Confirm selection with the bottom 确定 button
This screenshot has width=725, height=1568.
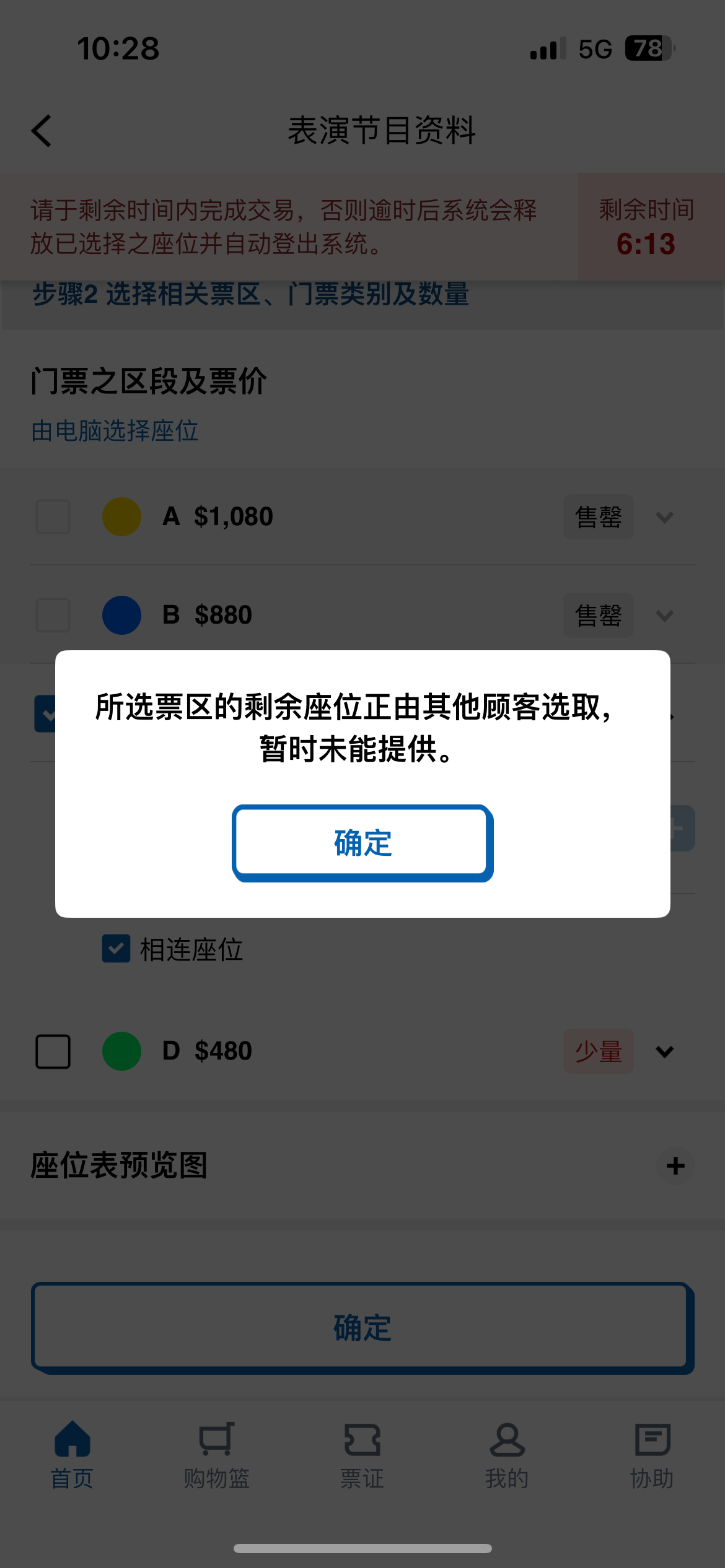click(362, 1328)
